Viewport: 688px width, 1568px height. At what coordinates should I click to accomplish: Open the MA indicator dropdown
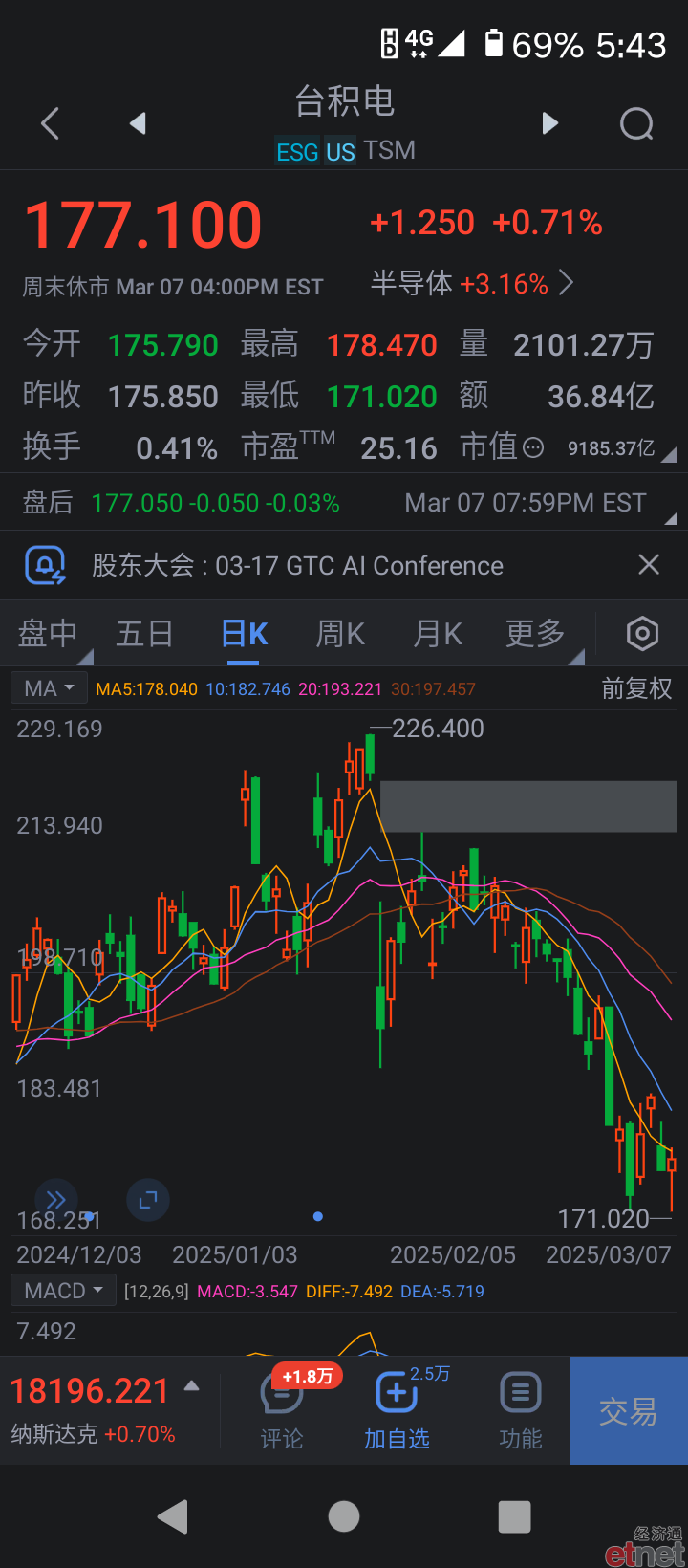(x=49, y=688)
